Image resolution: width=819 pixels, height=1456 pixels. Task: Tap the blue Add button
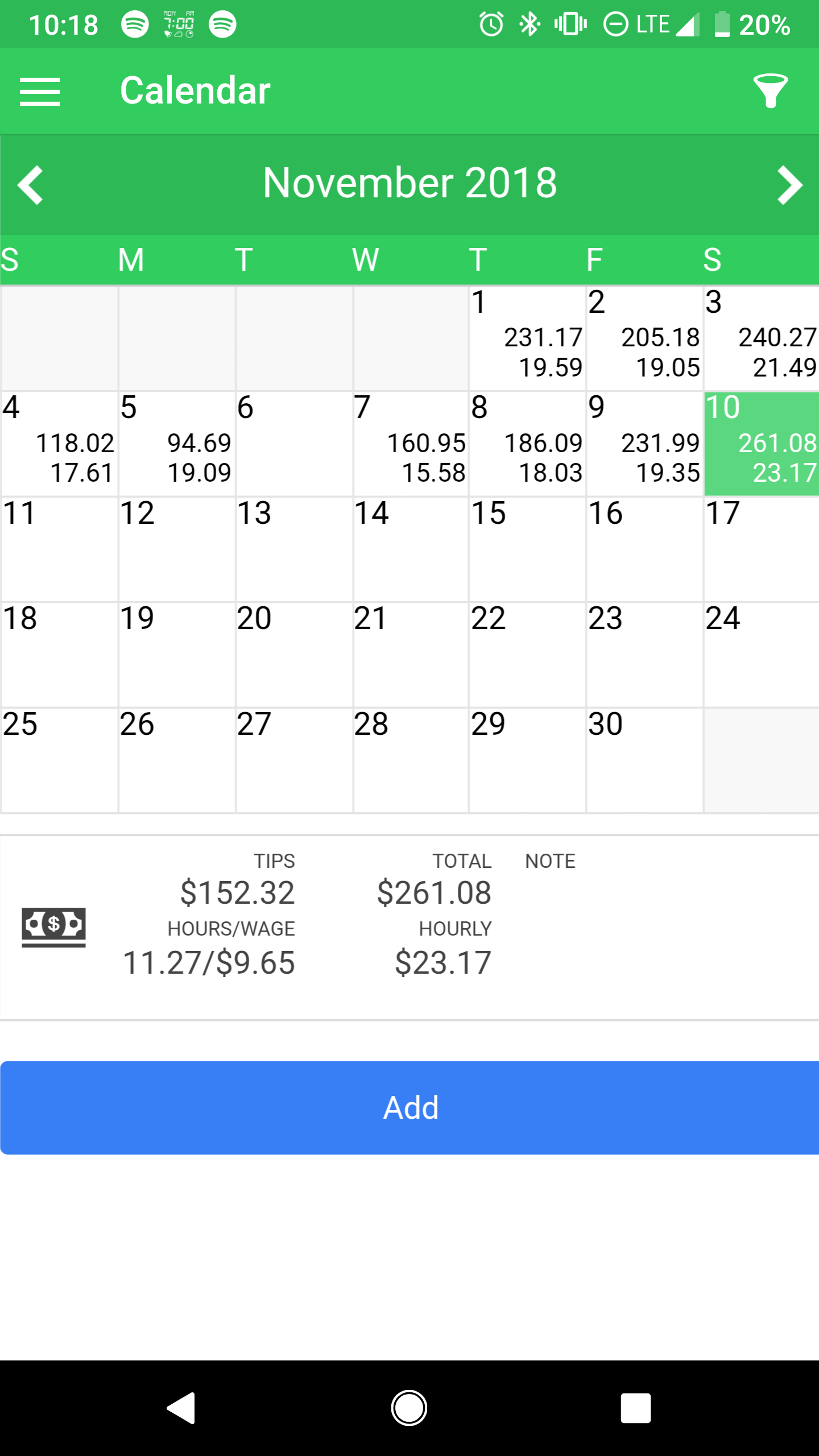(409, 1107)
